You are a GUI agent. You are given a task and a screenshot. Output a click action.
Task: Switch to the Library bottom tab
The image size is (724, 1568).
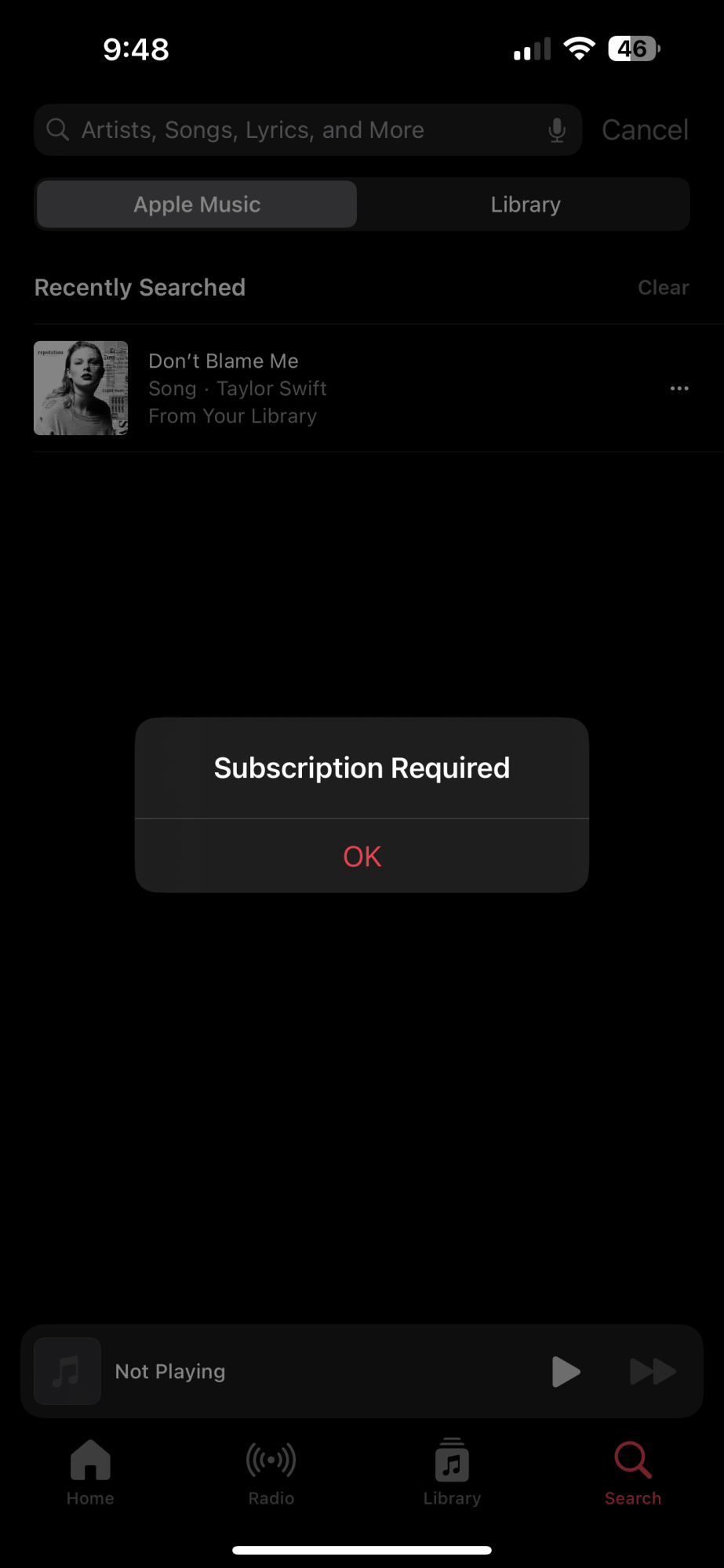coord(452,1474)
